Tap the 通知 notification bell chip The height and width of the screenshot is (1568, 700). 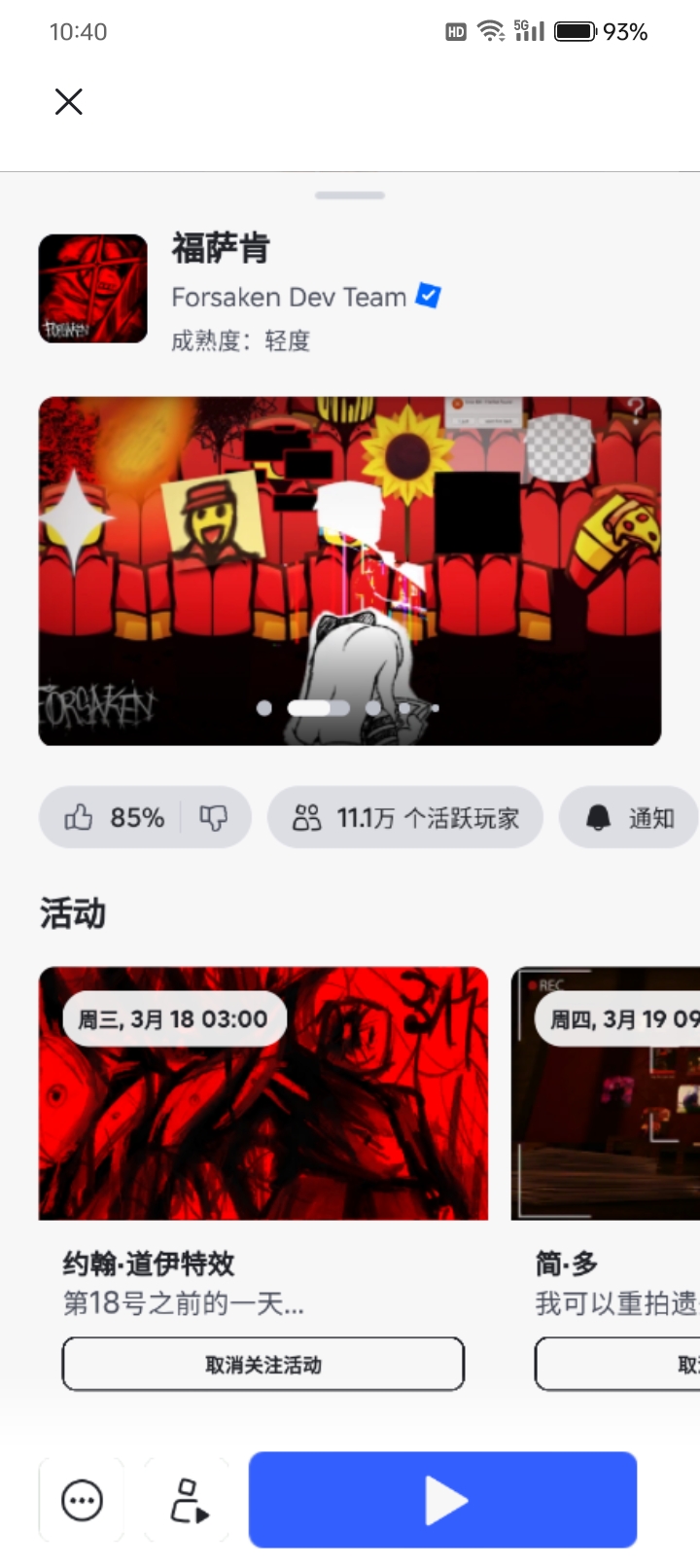tap(630, 817)
